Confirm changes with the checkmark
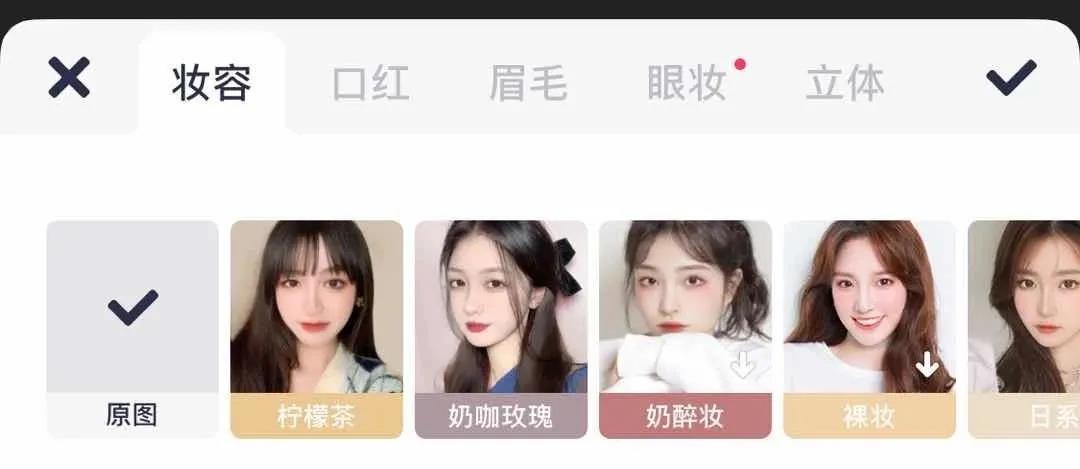This screenshot has width=1080, height=469. click(1011, 78)
